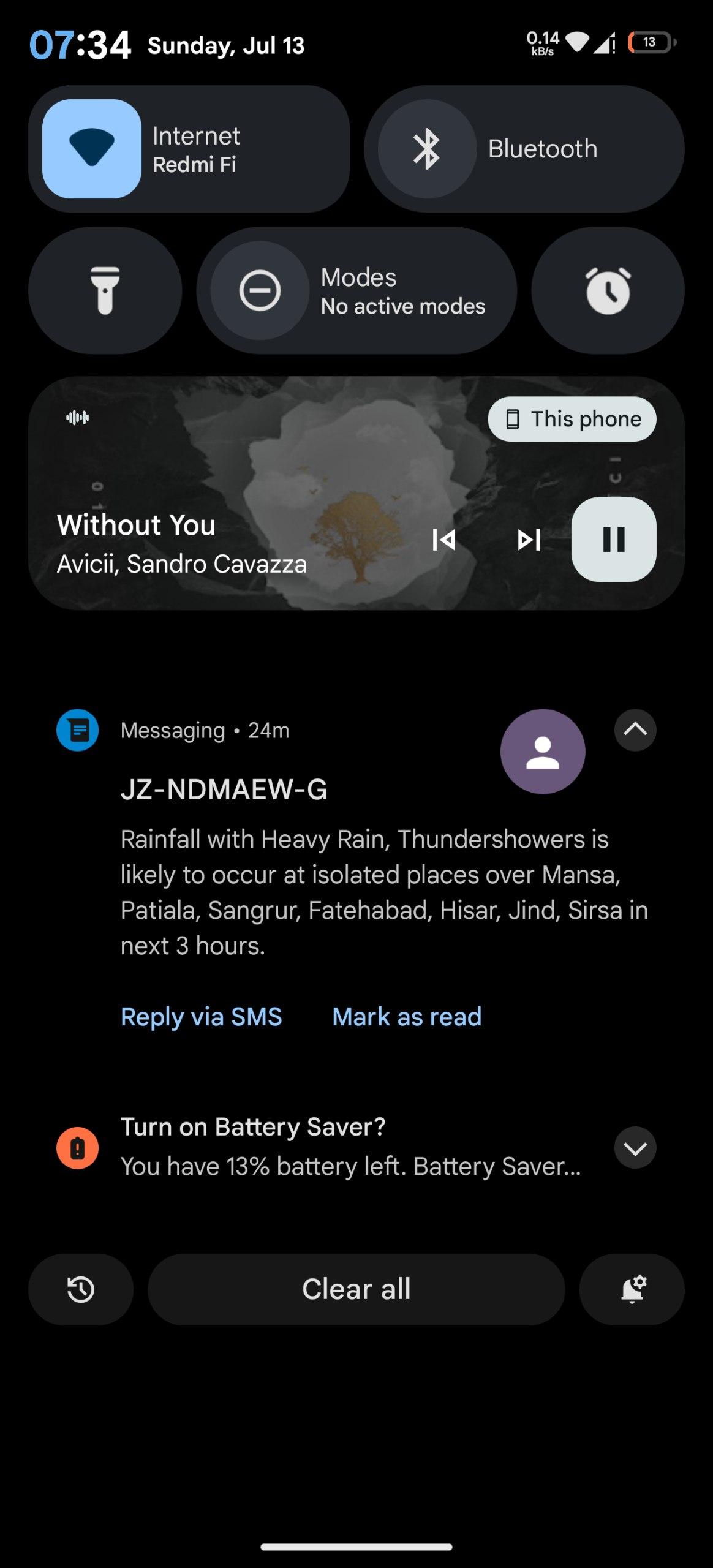Viewport: 713px width, 1568px height.
Task: Clear all notifications
Action: point(356,1289)
